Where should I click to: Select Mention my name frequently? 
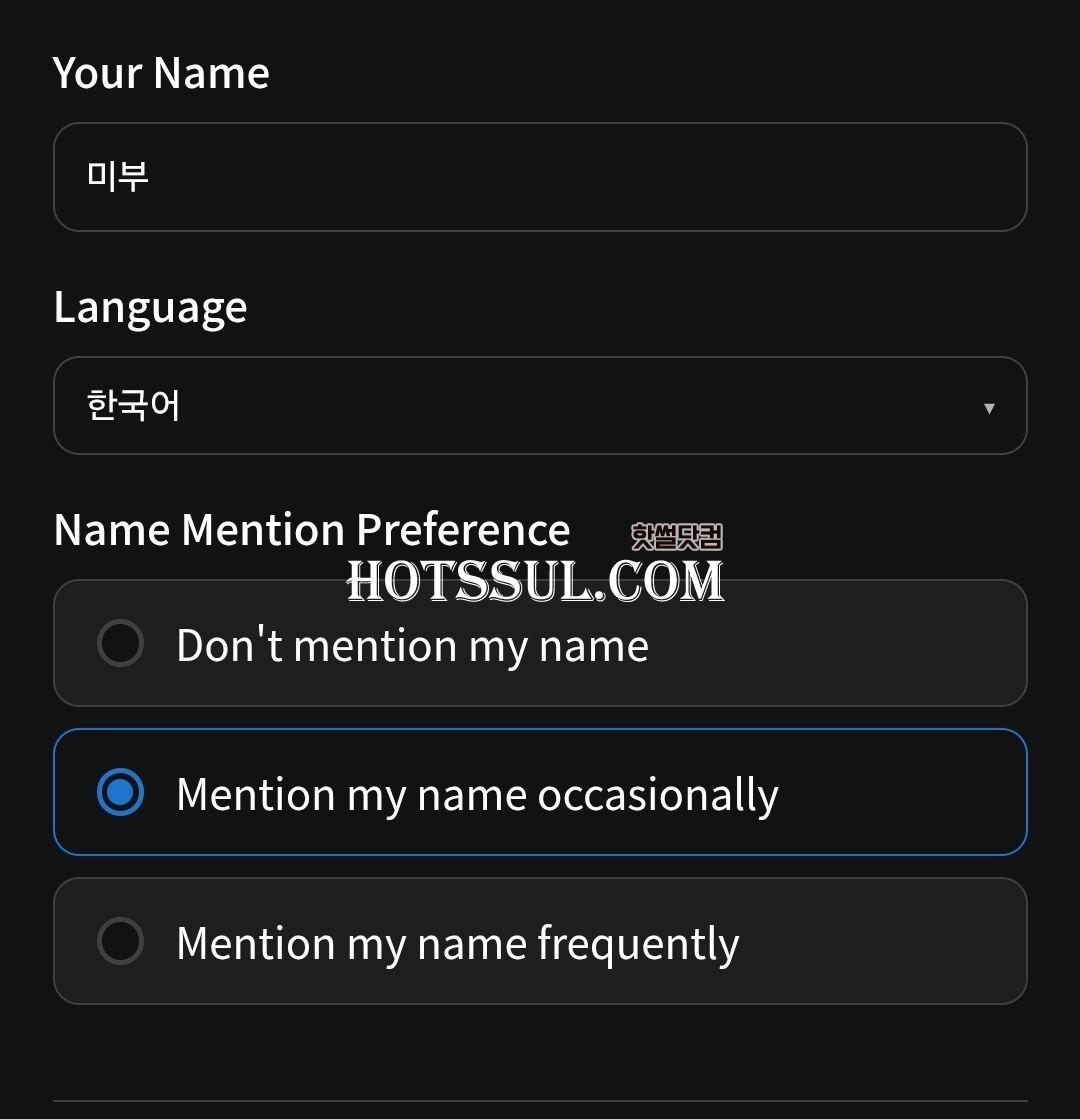coord(121,941)
